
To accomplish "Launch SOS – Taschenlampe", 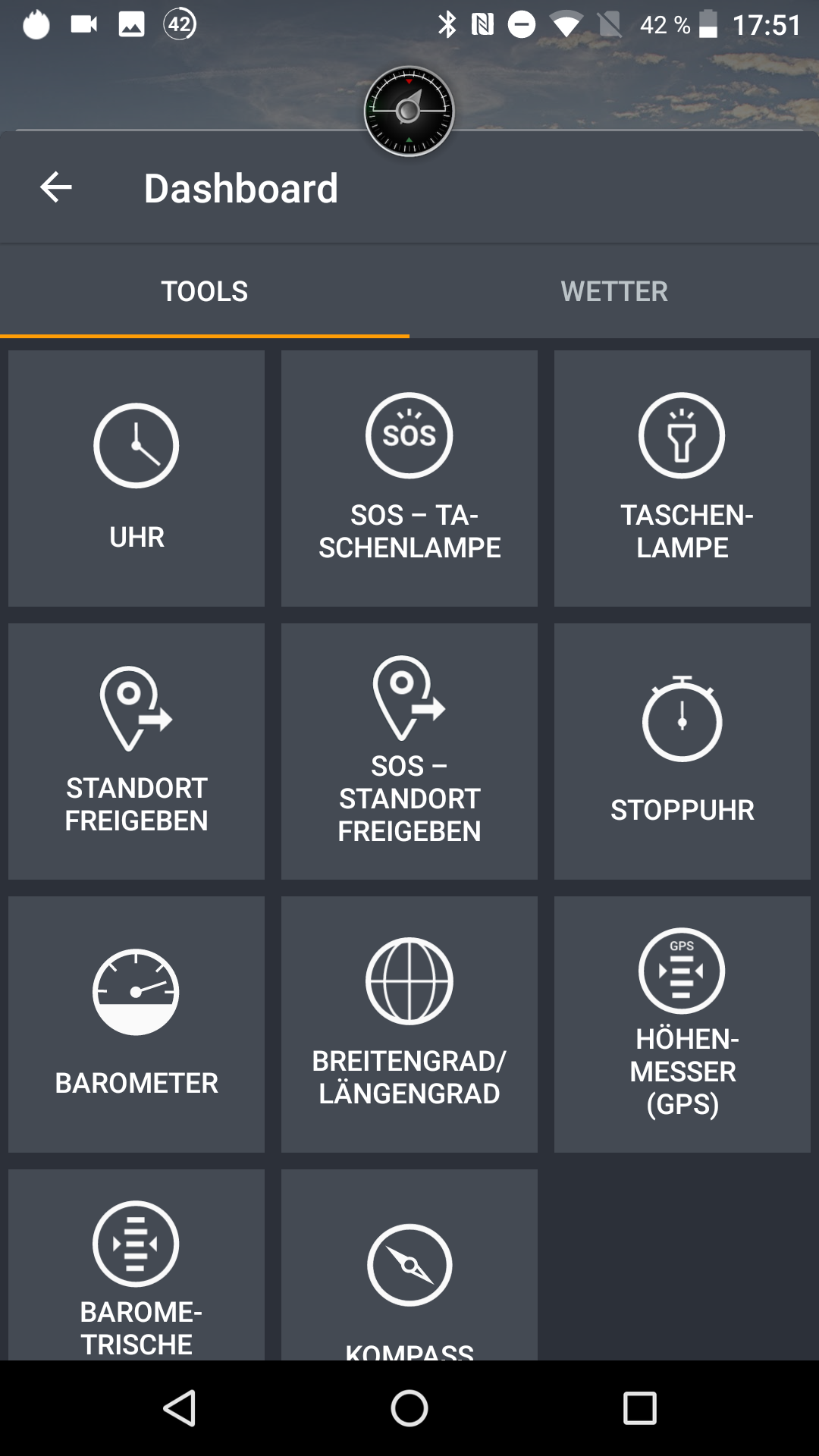I will (x=409, y=478).
